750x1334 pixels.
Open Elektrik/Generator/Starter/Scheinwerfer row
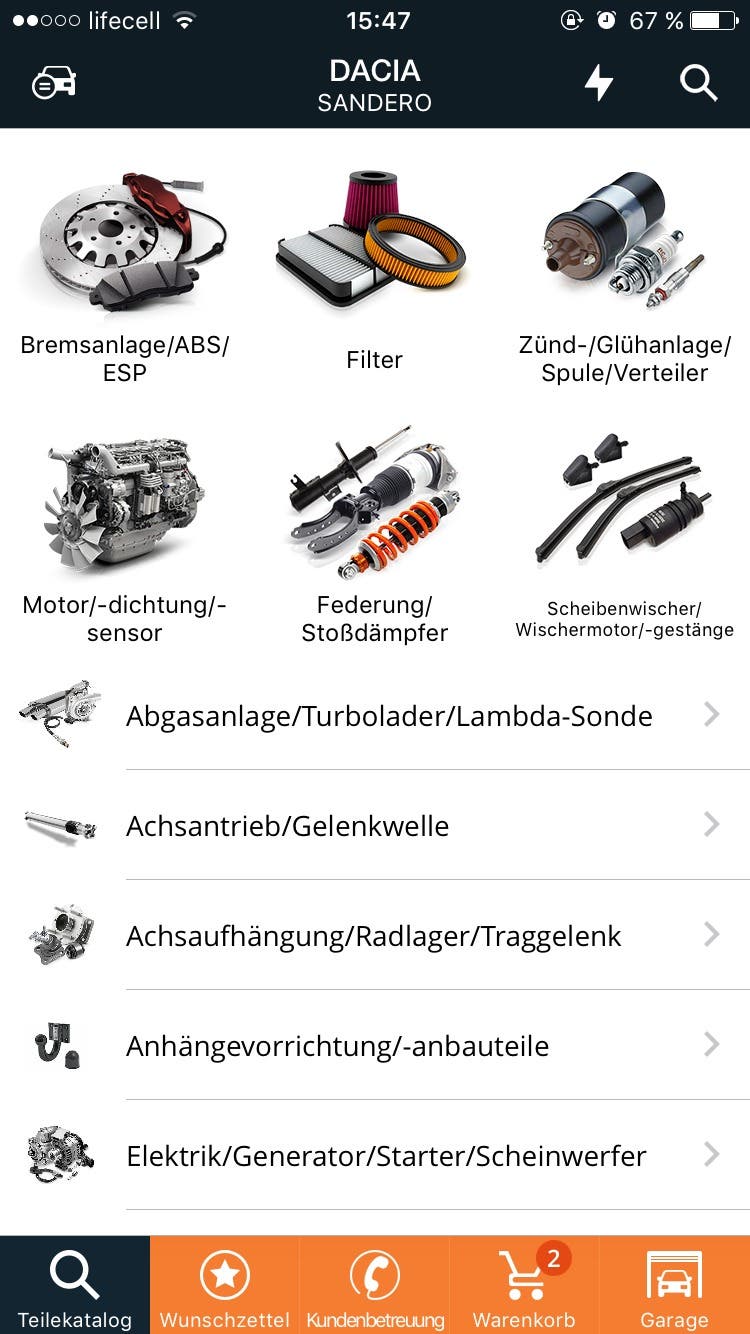(x=390, y=1156)
